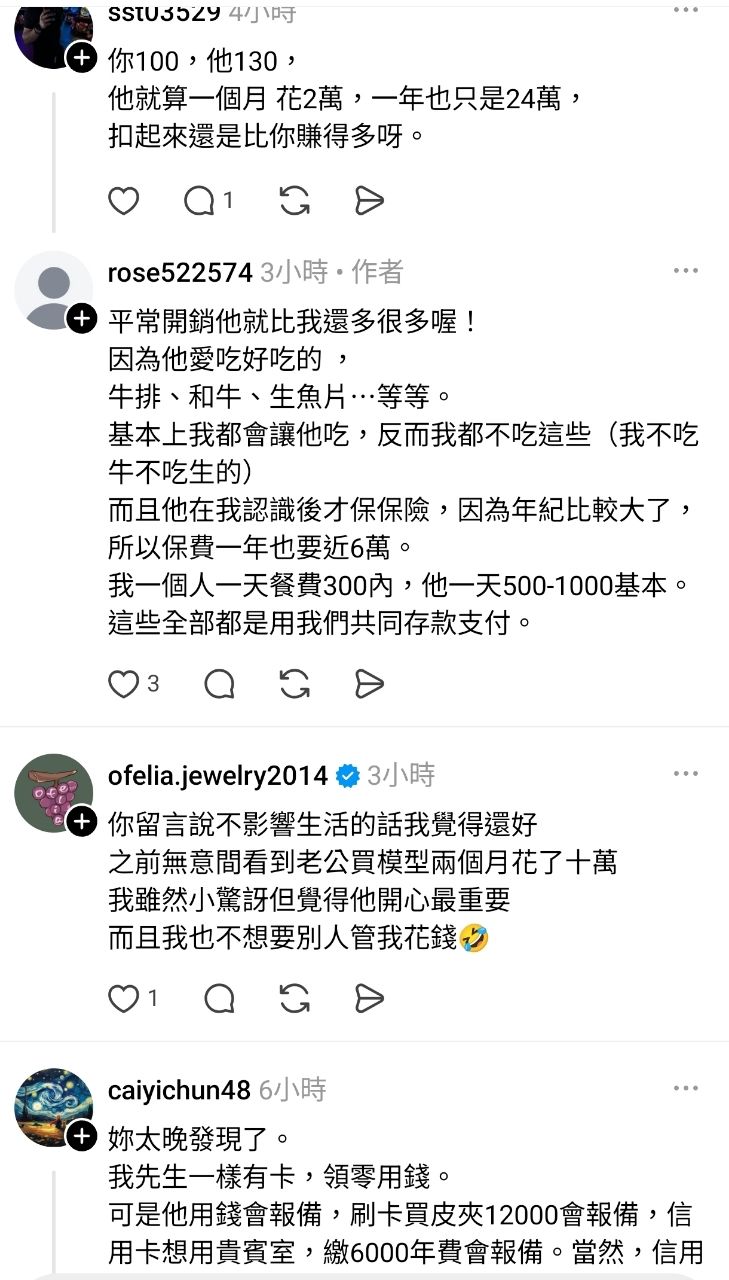
Task: Open more options on ofelia.jewelry2014's comment
Action: tap(686, 774)
